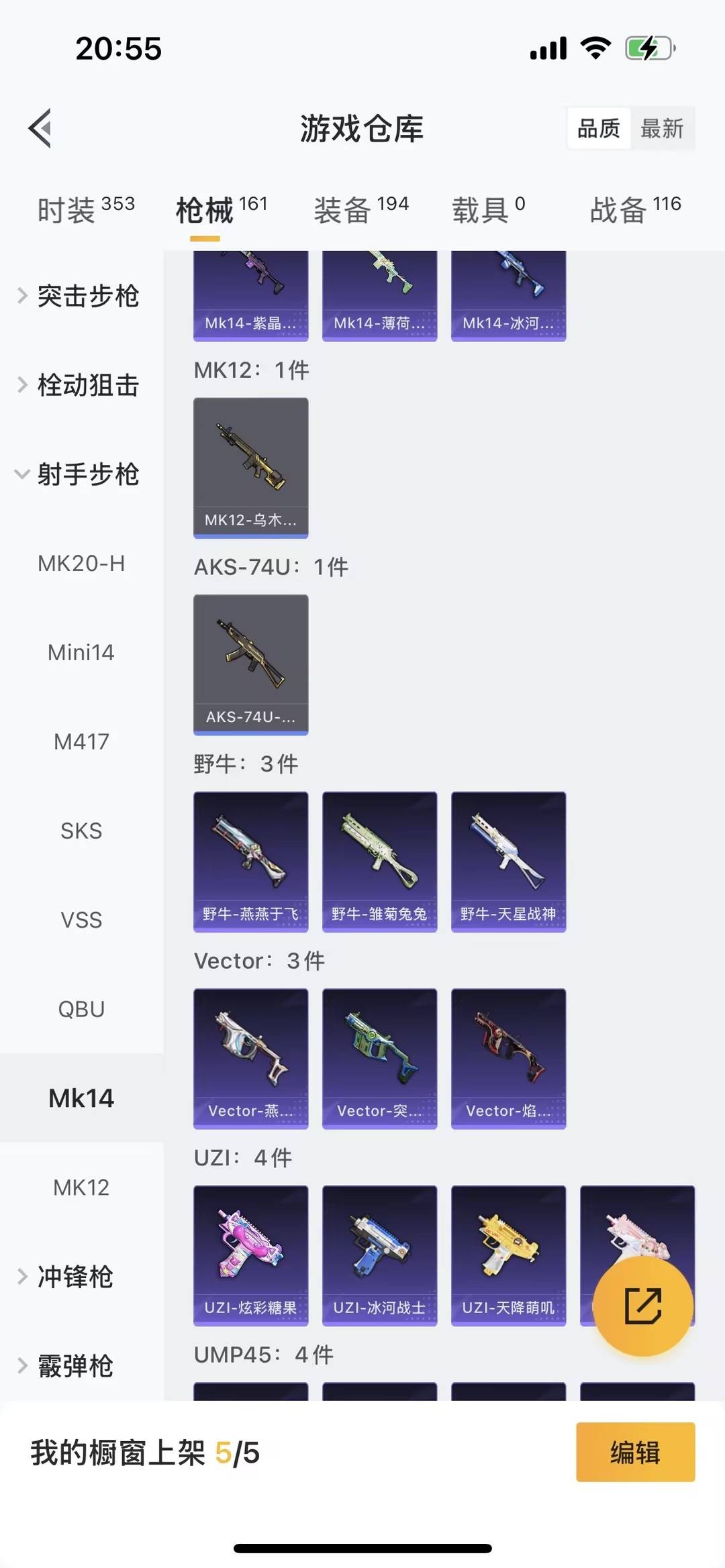
Task: Open the 野牛-燕燕于飞 weapon skin
Action: point(250,861)
